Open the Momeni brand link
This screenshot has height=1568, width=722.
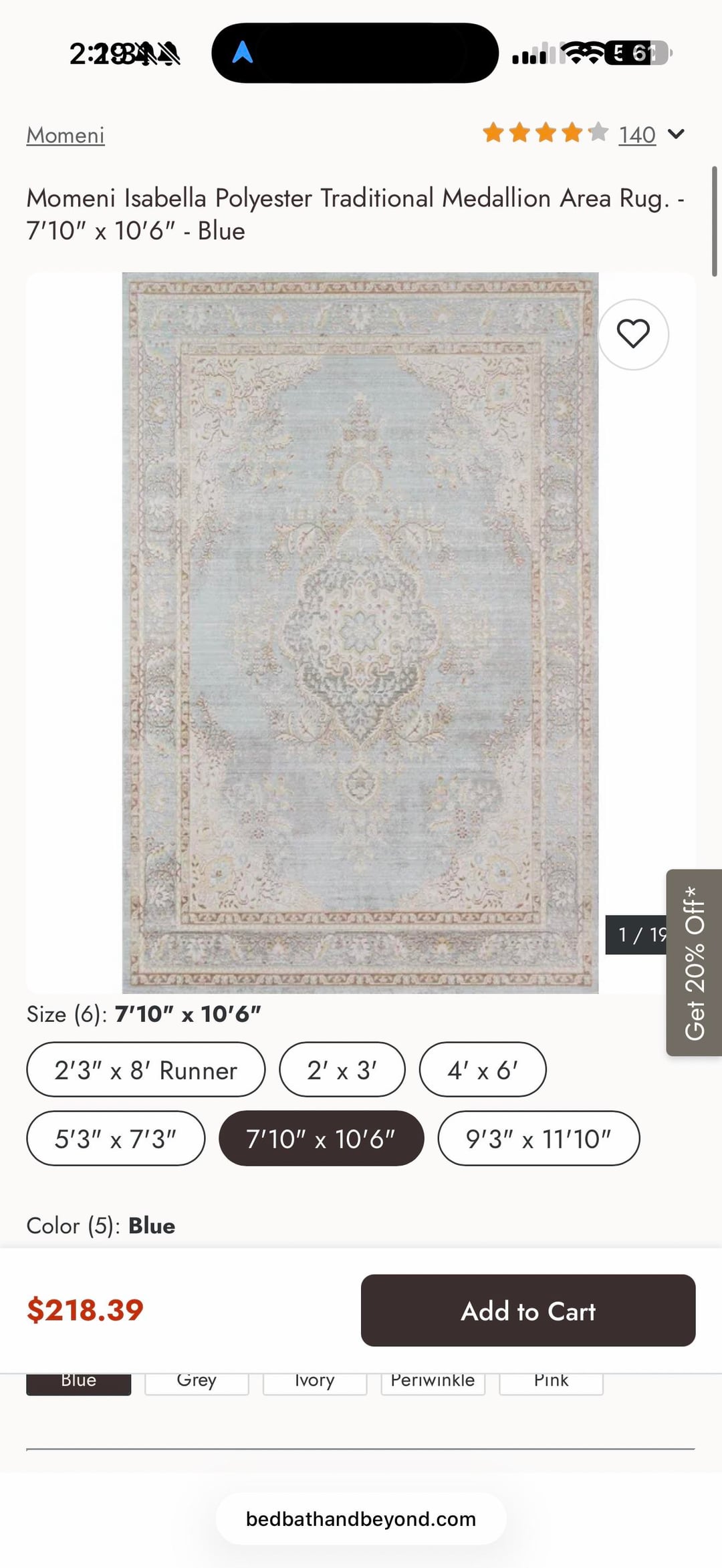pos(66,135)
